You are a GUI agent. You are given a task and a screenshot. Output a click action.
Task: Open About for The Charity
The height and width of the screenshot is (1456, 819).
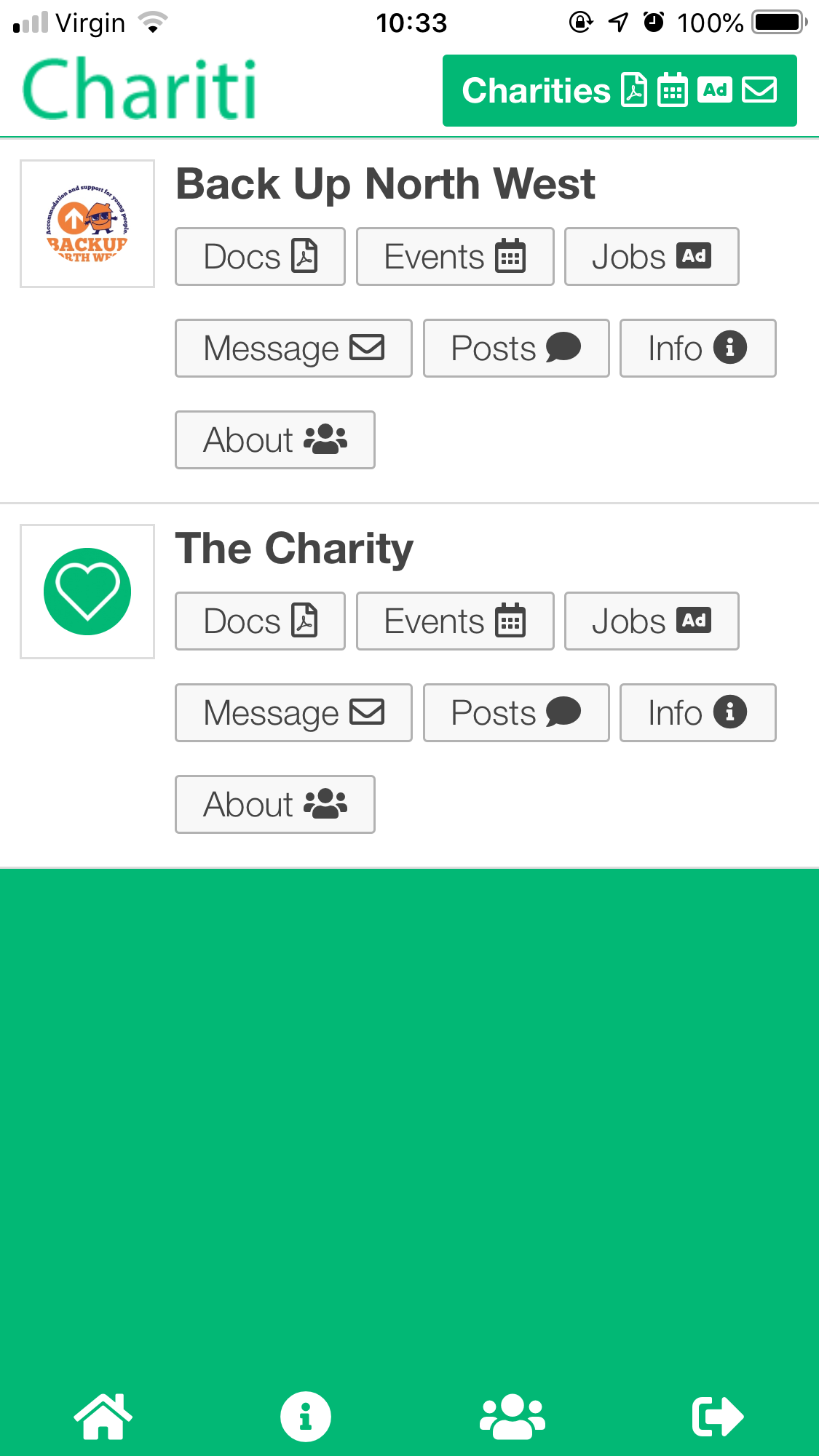274,805
